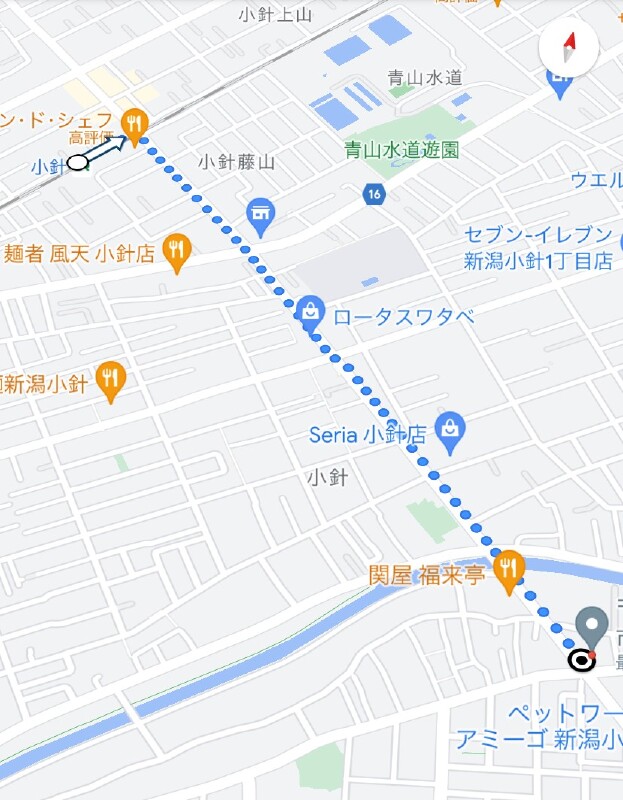Image resolution: width=623 pixels, height=800 pixels.
Task: Tap the post office marker near 小針藤山
Action: pos(261,212)
